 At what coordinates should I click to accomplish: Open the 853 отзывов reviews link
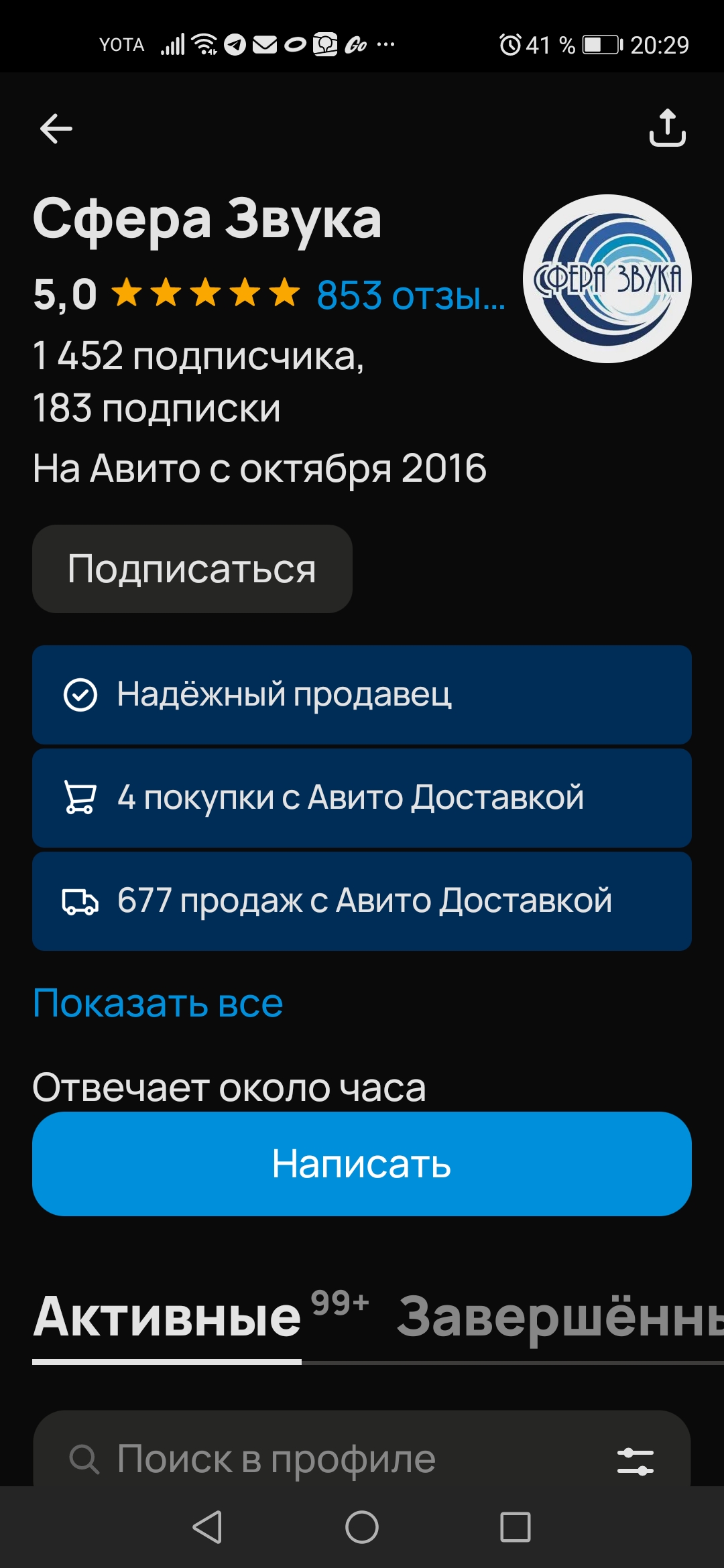410,295
